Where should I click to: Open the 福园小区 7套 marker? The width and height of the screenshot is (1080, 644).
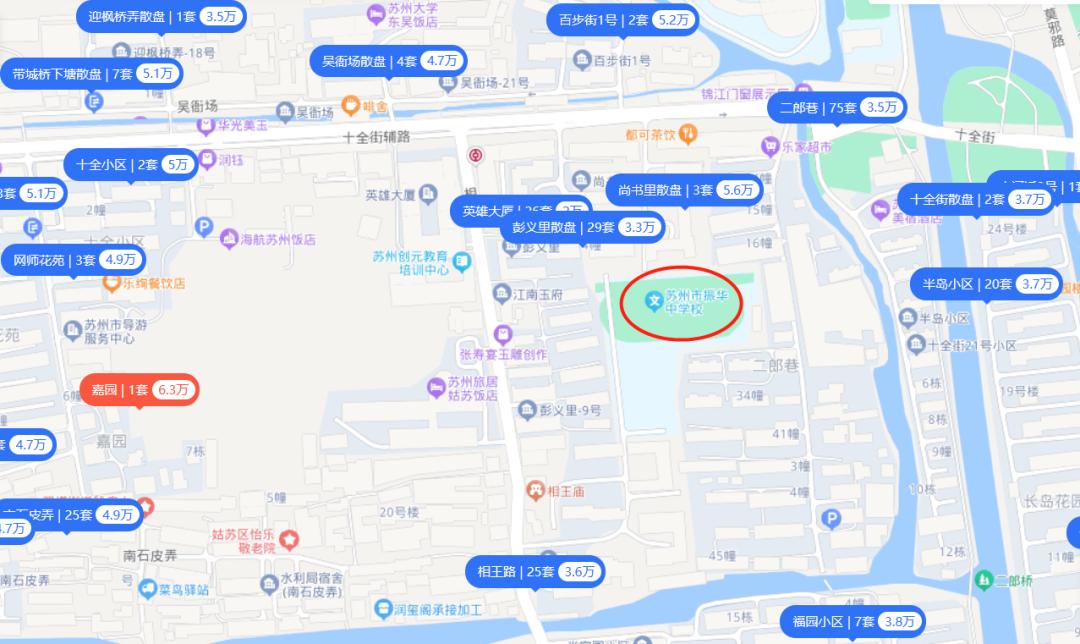click(852, 621)
